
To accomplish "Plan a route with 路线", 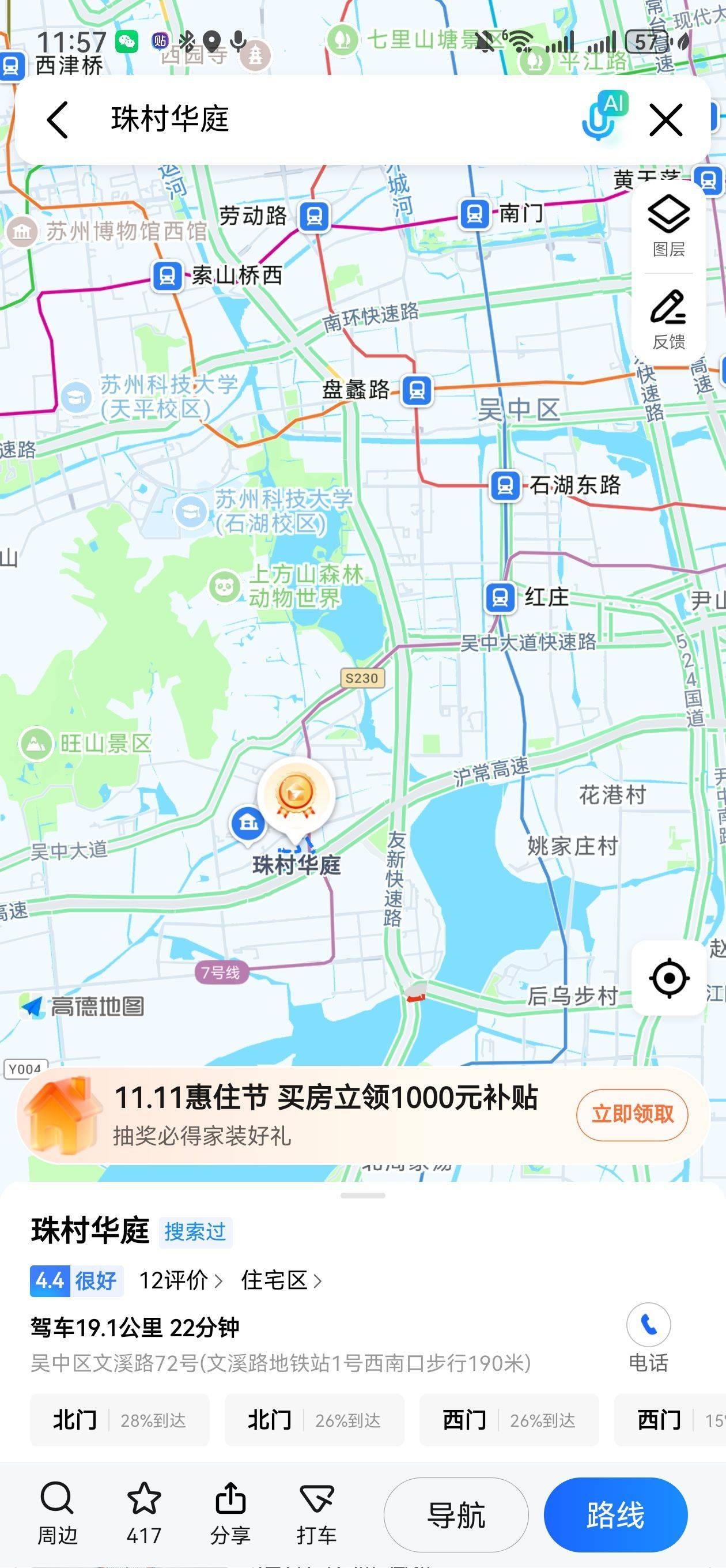I will coord(615,1515).
